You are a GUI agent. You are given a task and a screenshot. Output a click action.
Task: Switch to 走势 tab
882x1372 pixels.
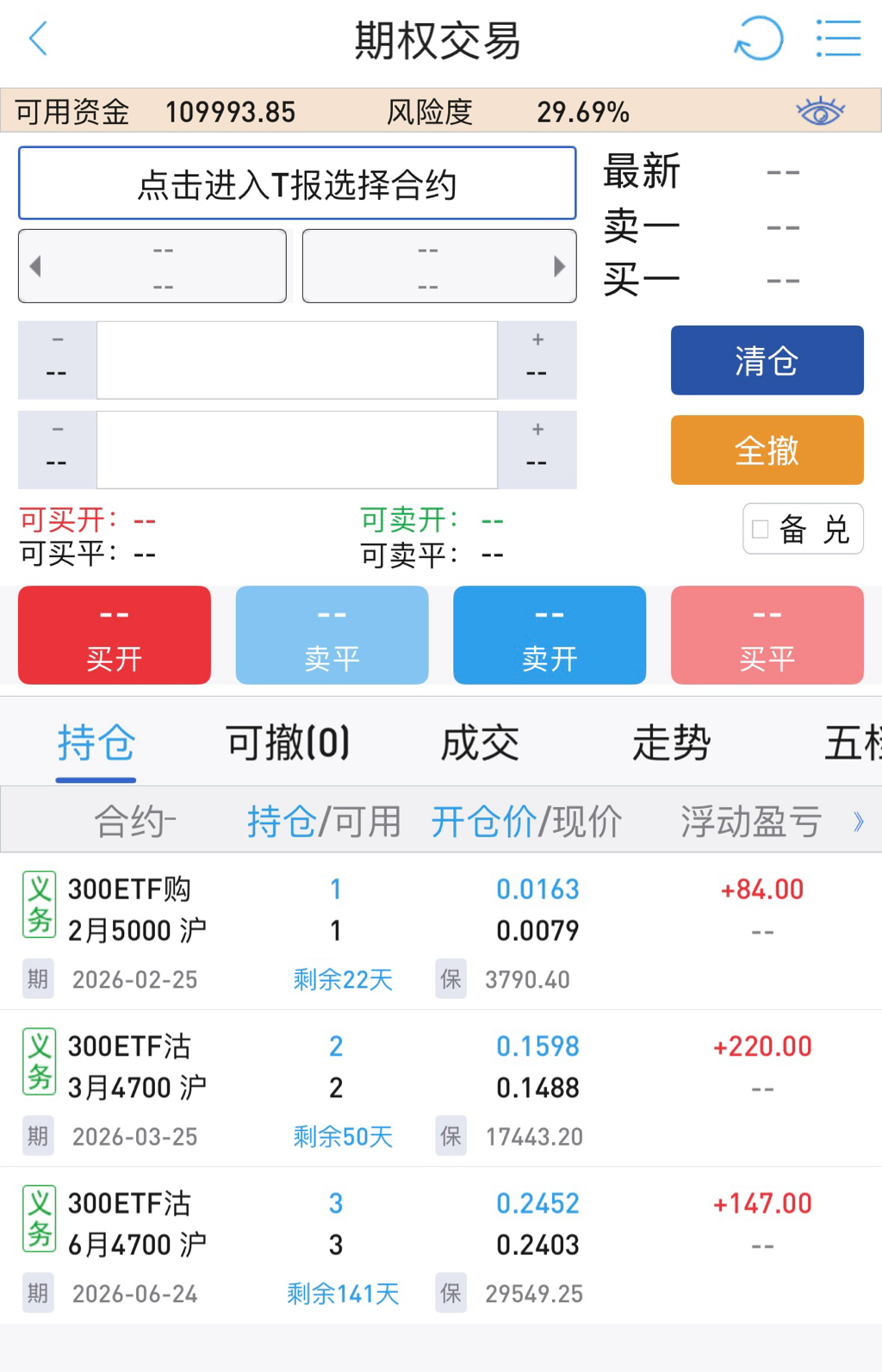(671, 742)
